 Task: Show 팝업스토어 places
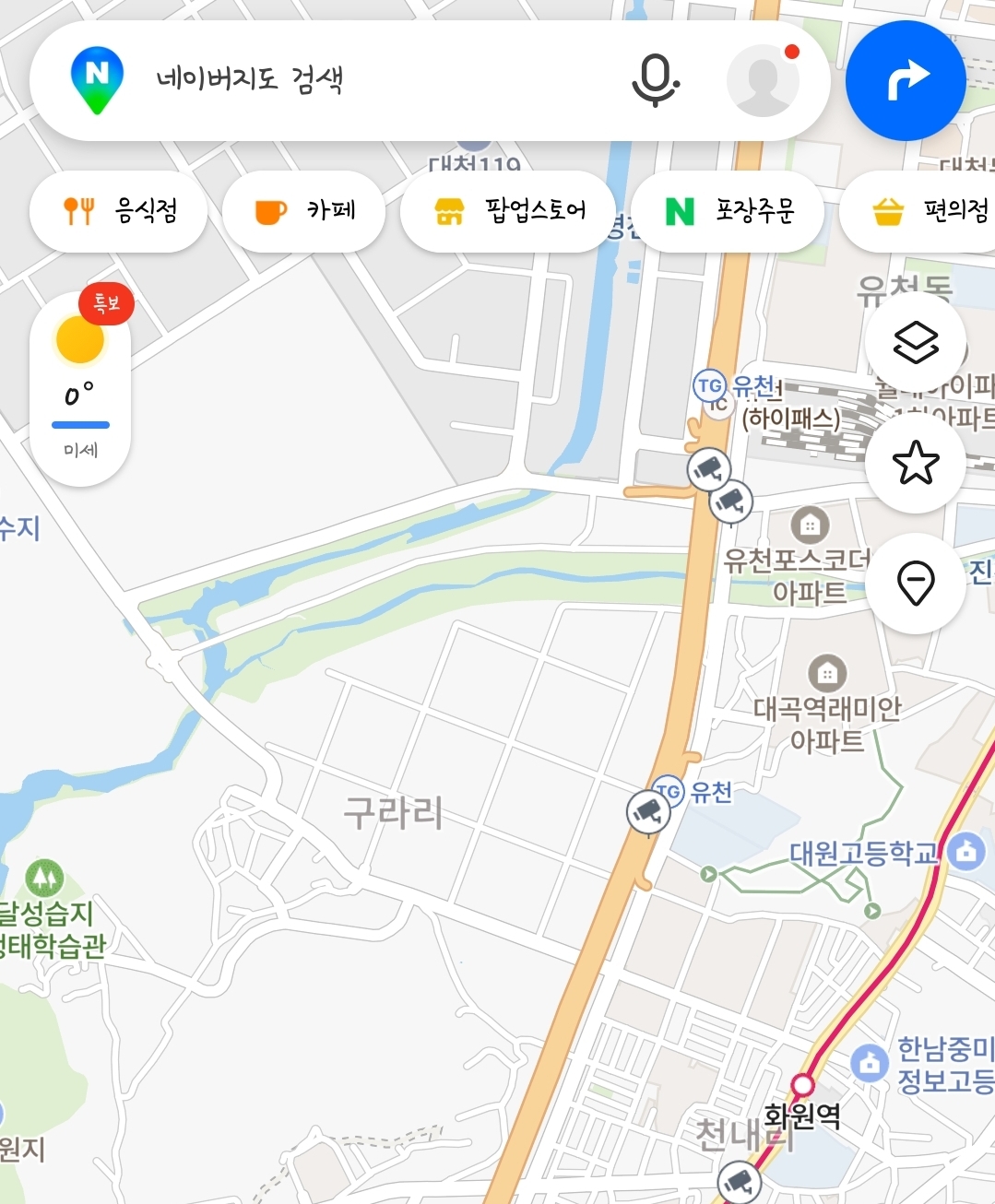(x=508, y=211)
